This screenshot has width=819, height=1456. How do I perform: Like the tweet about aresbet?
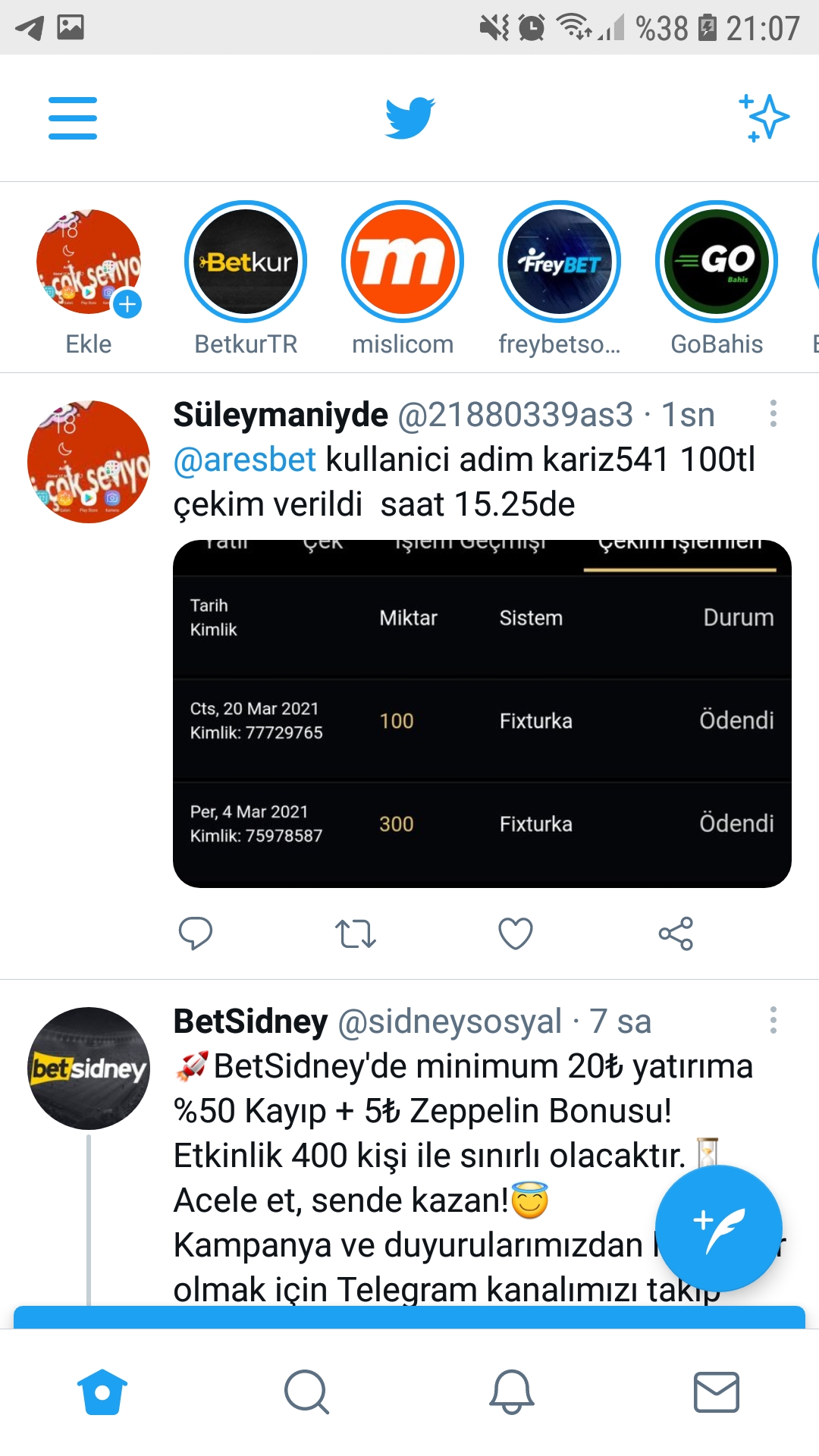coord(515,934)
